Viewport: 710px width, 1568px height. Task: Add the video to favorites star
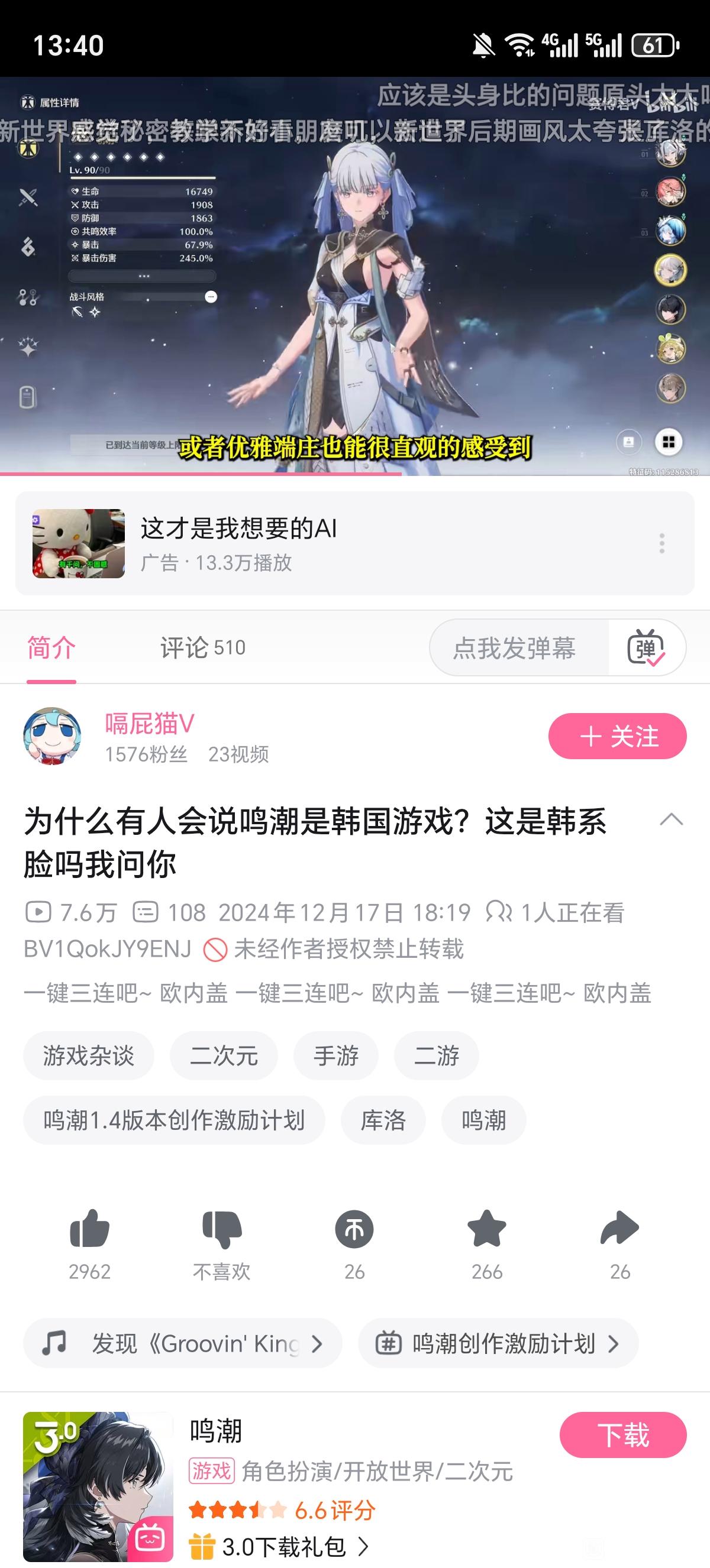pos(486,1230)
